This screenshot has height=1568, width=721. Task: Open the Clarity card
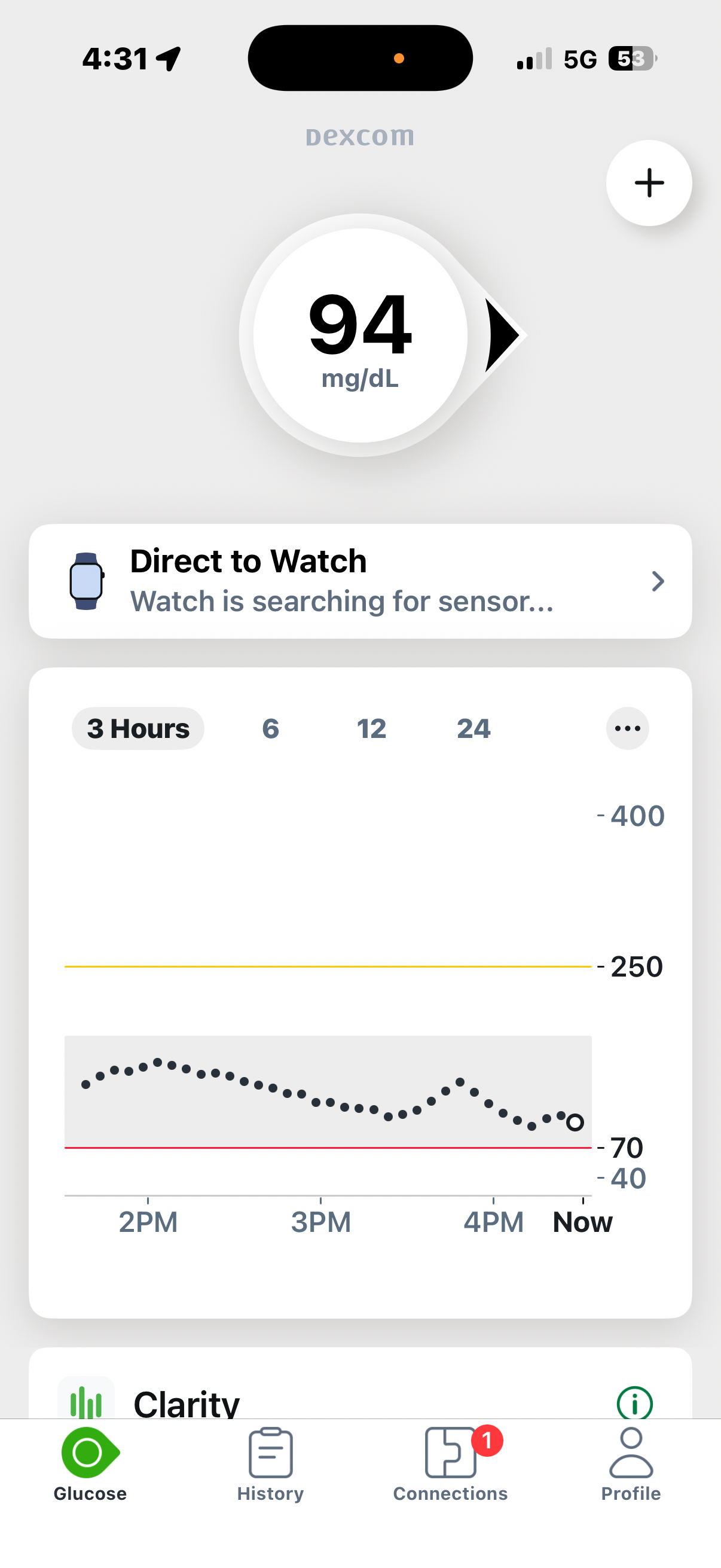click(x=304, y=1400)
